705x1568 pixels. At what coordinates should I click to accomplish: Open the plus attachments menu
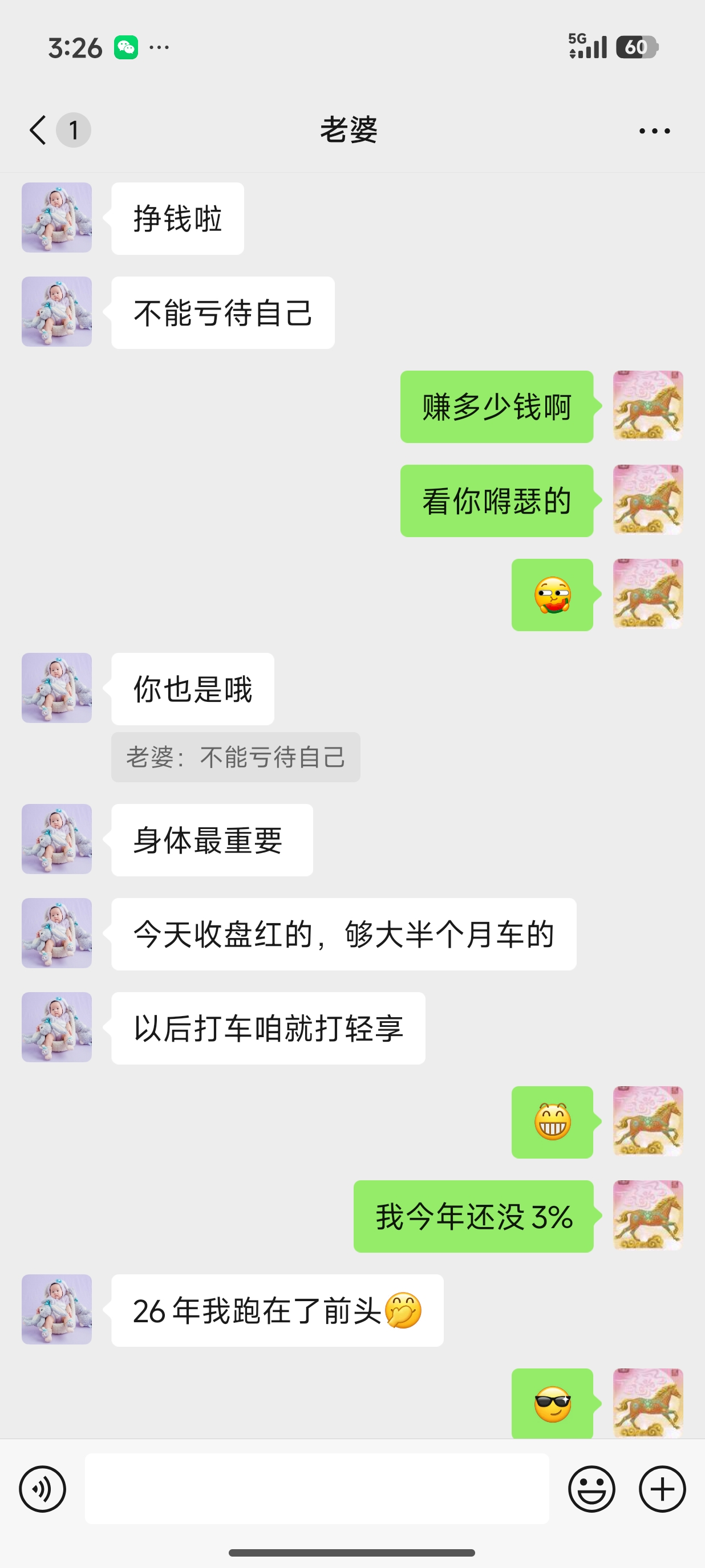tap(662, 1489)
